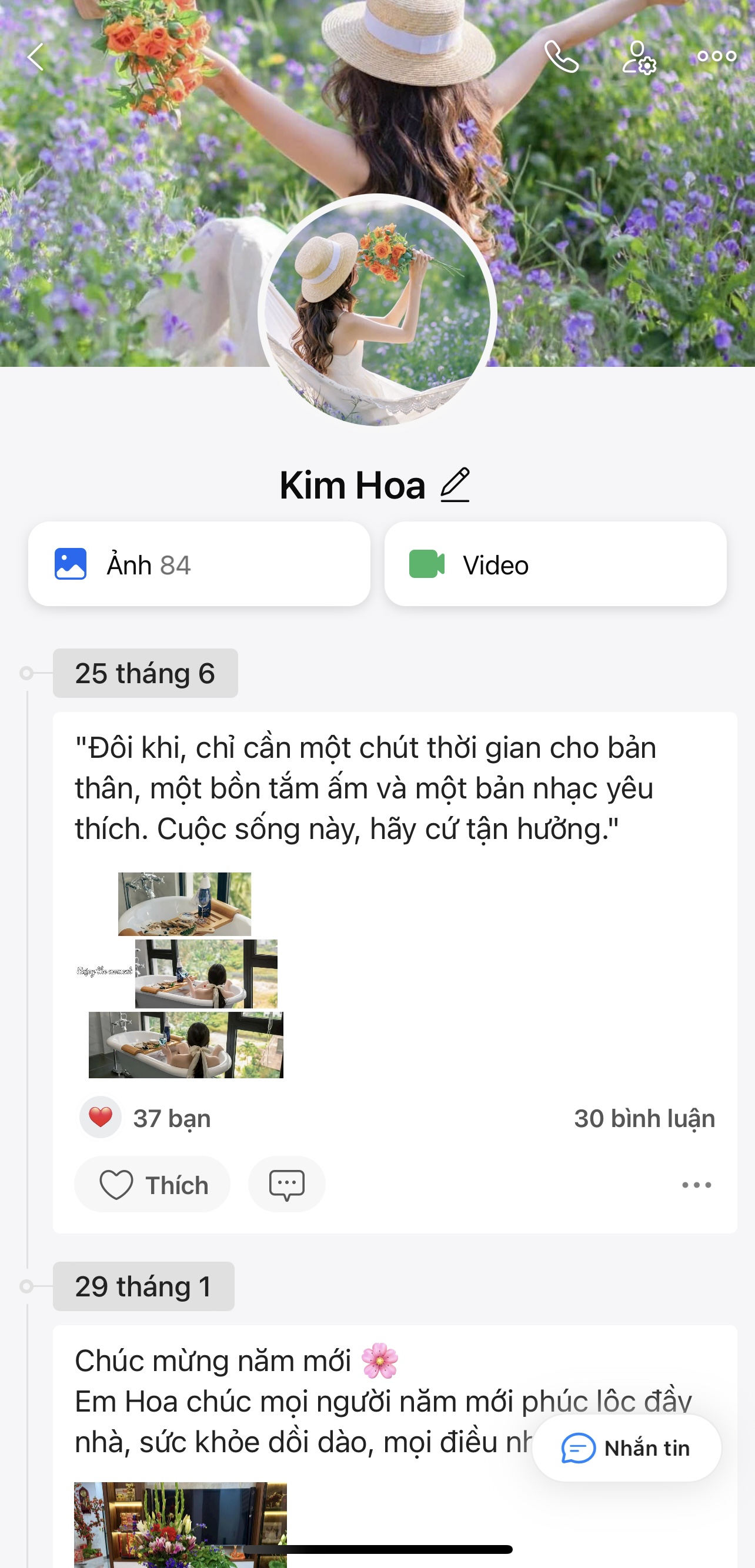The height and width of the screenshot is (1568, 755).
Task: Start a voice call with Kim Hoa
Action: (561, 57)
